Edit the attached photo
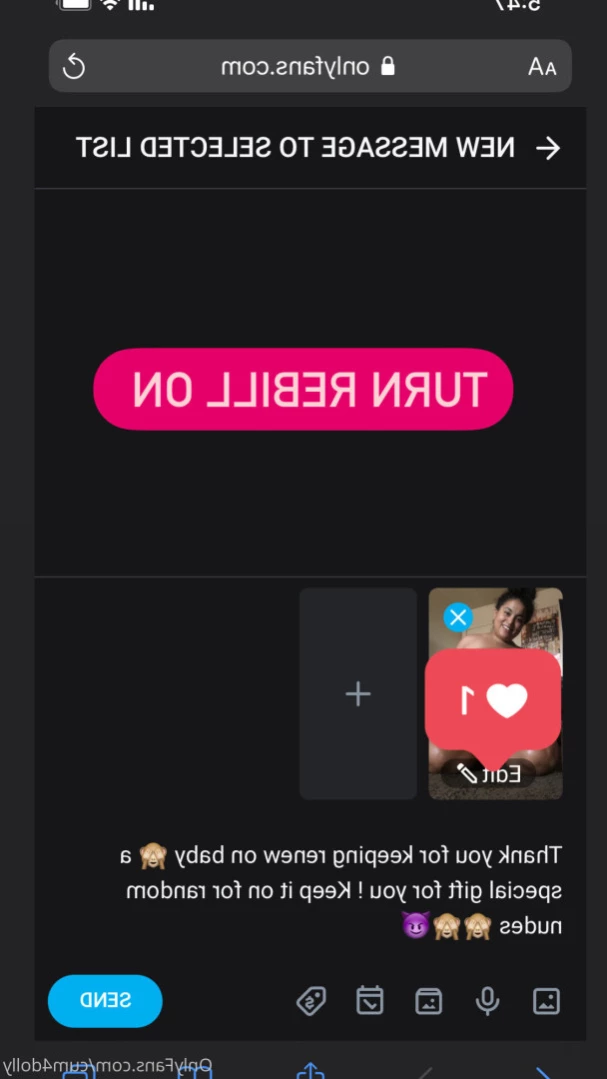 point(489,773)
